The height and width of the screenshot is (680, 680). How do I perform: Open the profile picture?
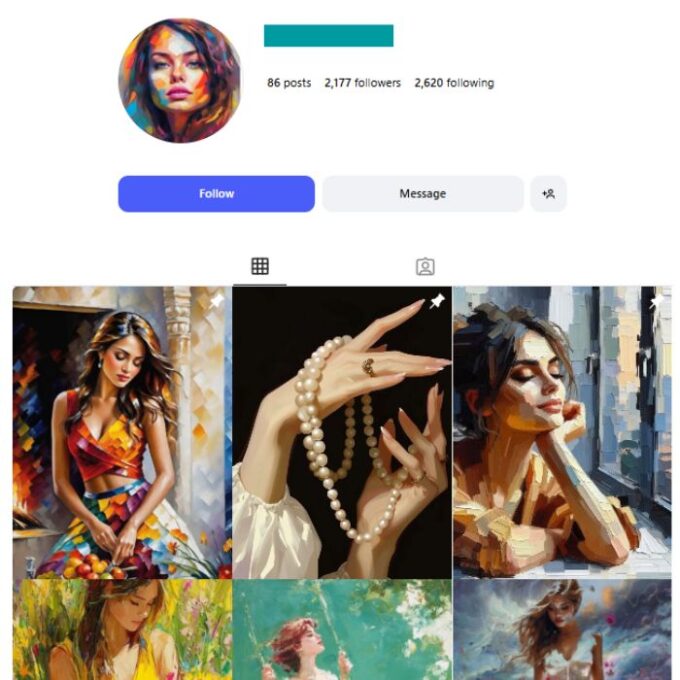tap(180, 81)
